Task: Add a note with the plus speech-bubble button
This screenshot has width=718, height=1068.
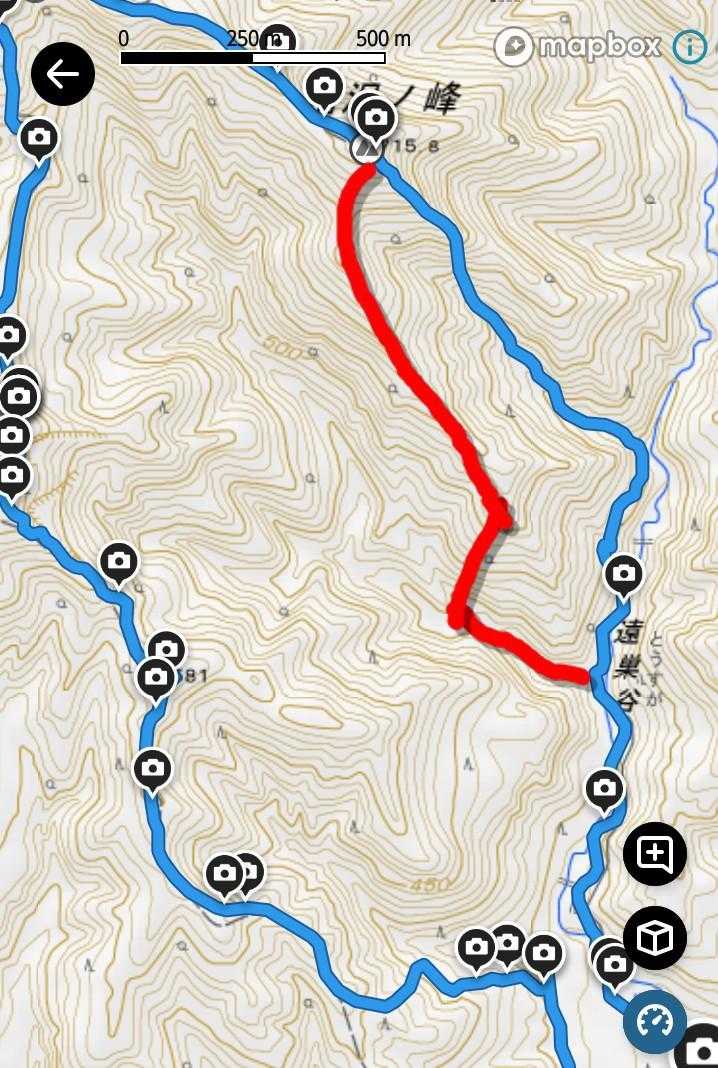Action: coord(655,853)
